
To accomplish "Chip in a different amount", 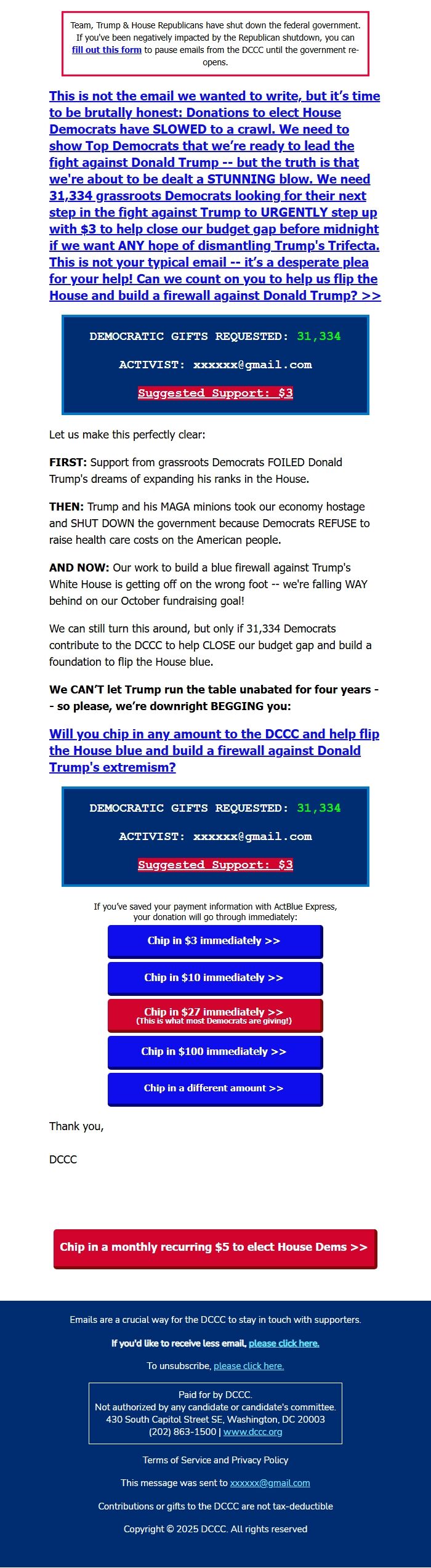I will [215, 1088].
